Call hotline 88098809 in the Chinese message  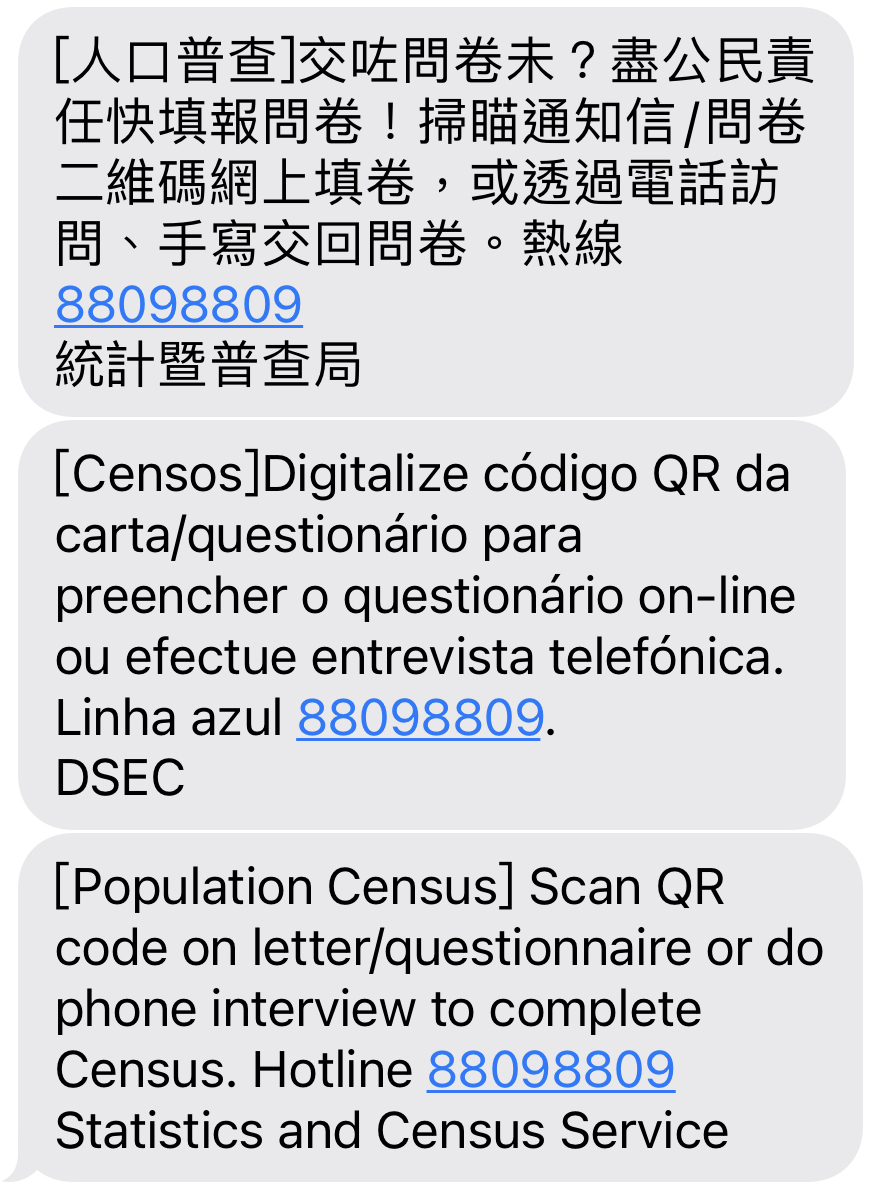point(178,305)
